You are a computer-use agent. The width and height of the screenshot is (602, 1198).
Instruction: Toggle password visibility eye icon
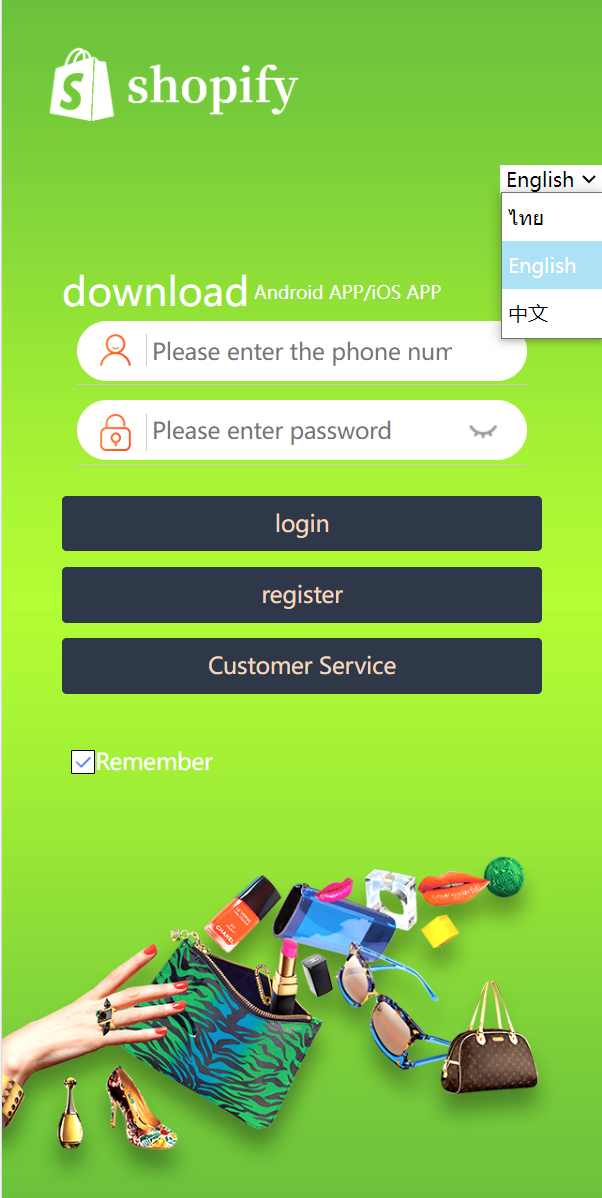tap(483, 431)
